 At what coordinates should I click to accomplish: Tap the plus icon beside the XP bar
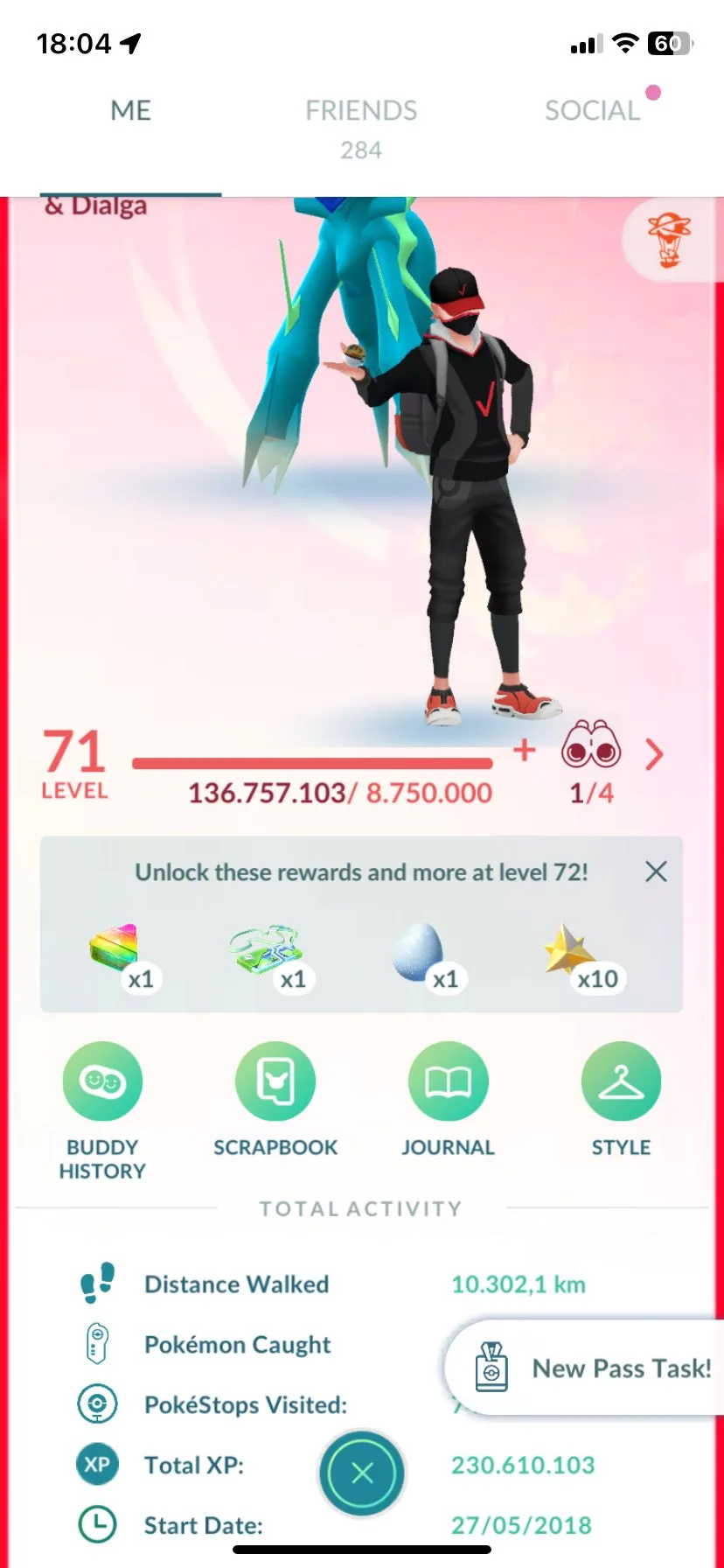(x=524, y=751)
